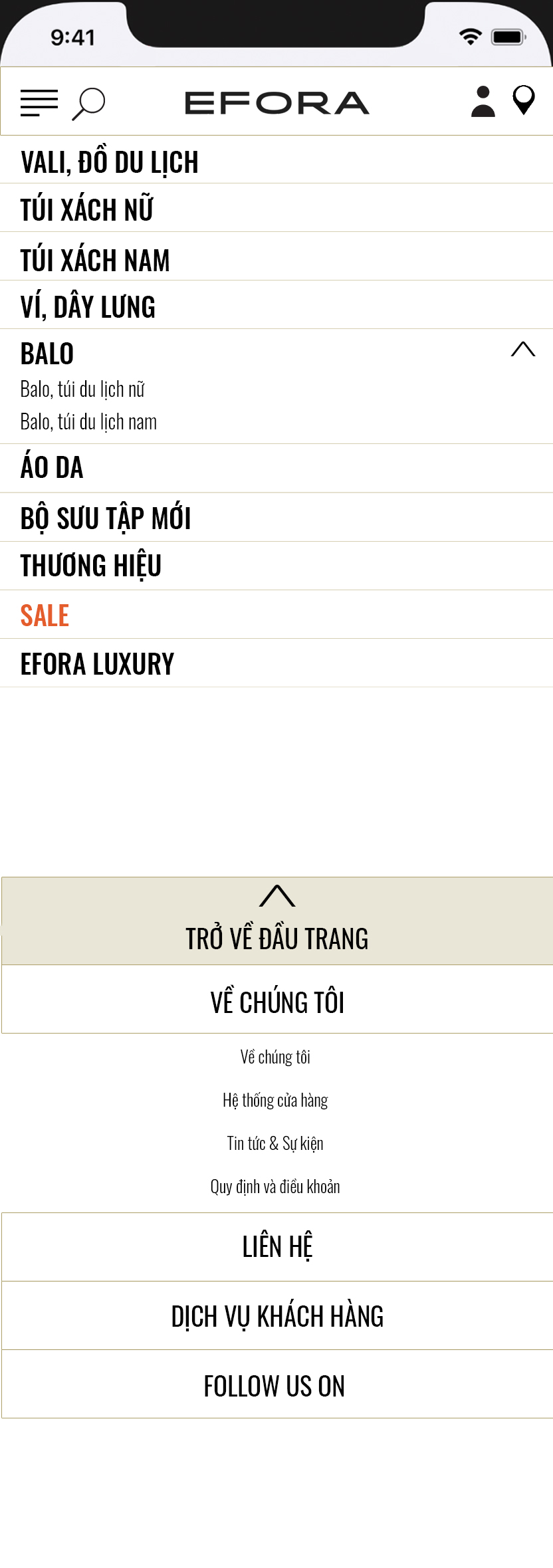Browse Bộ sưu tập mới
The image size is (553, 1568).
[106, 518]
